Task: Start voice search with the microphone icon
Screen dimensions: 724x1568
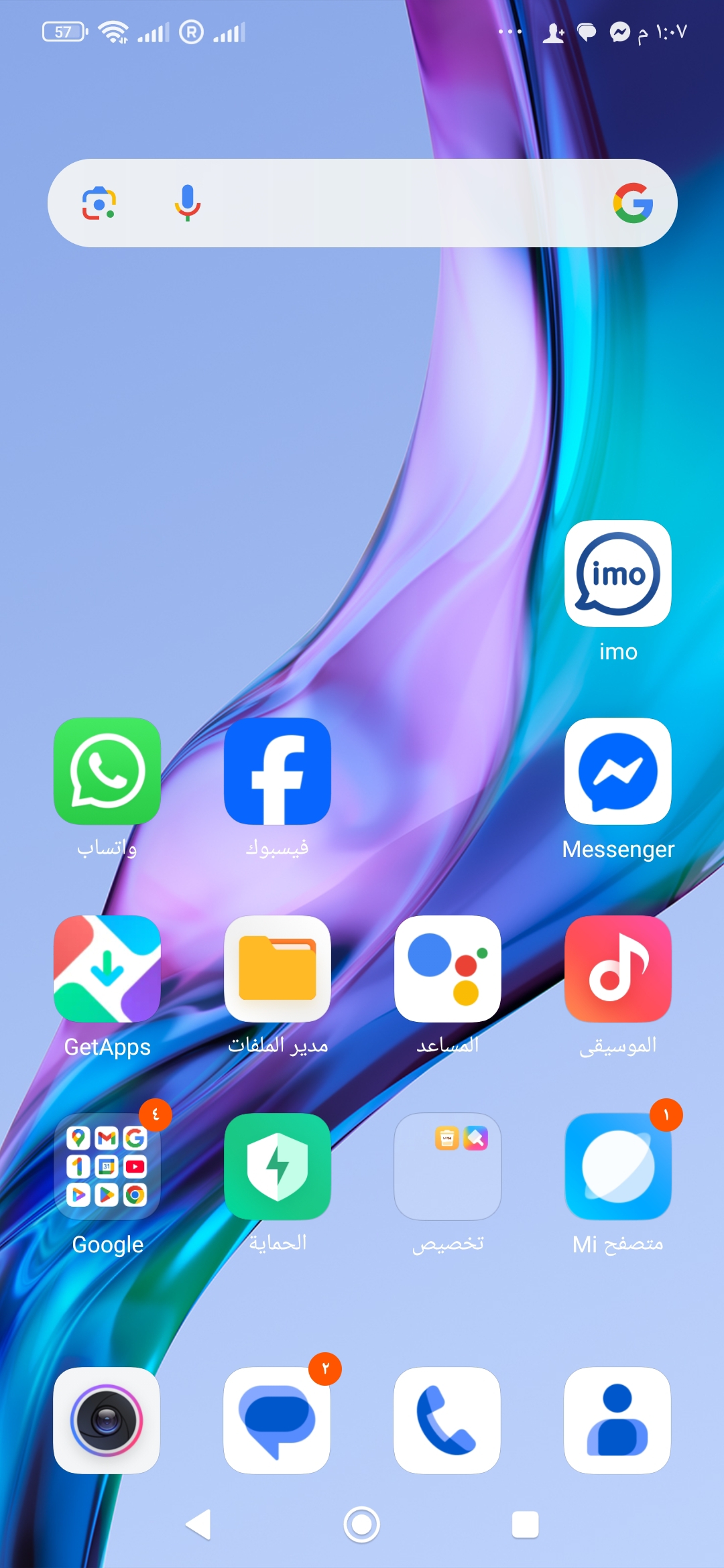Action: pyautogui.click(x=188, y=203)
